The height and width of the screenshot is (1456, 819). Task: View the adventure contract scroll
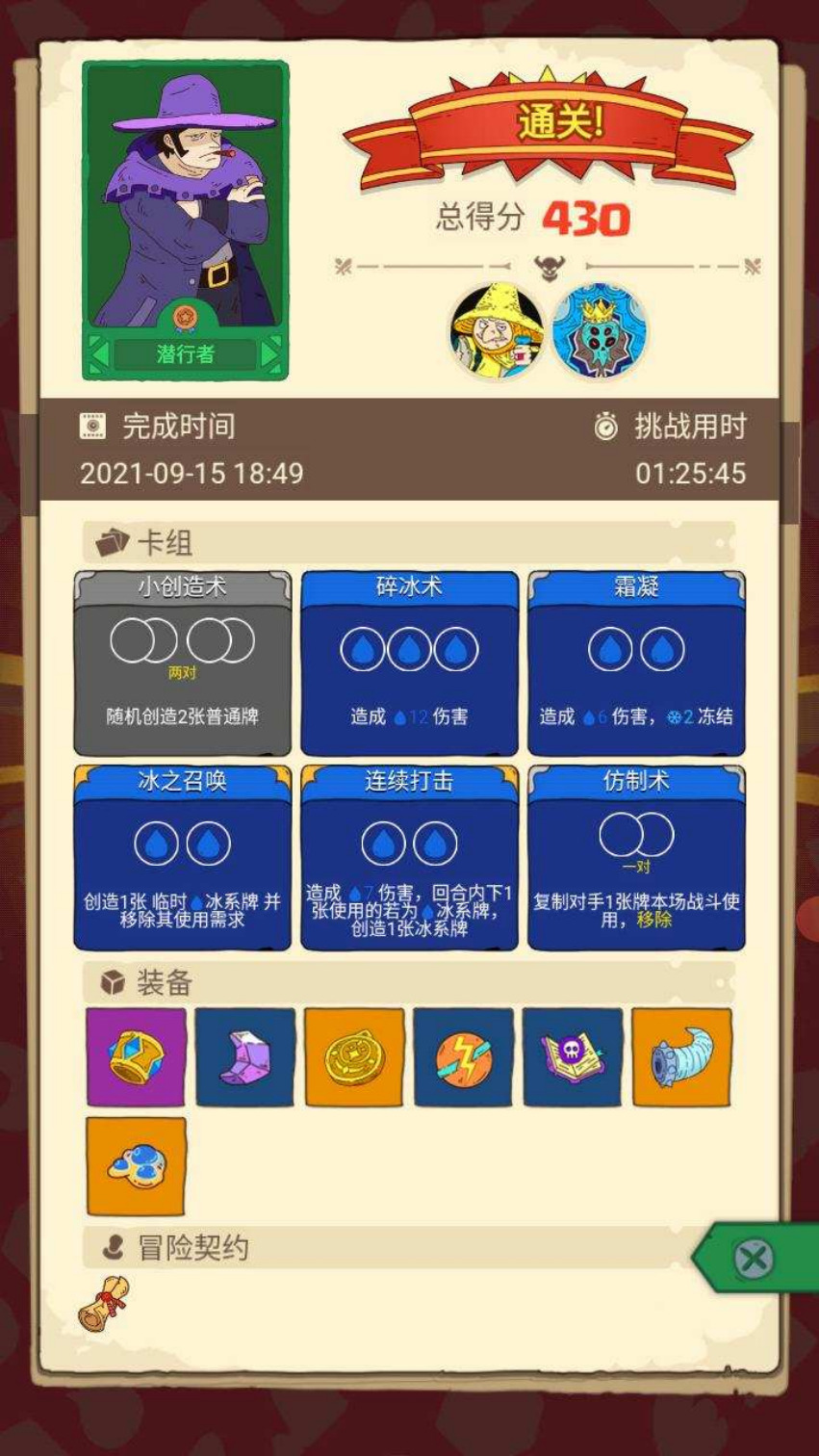(104, 1303)
